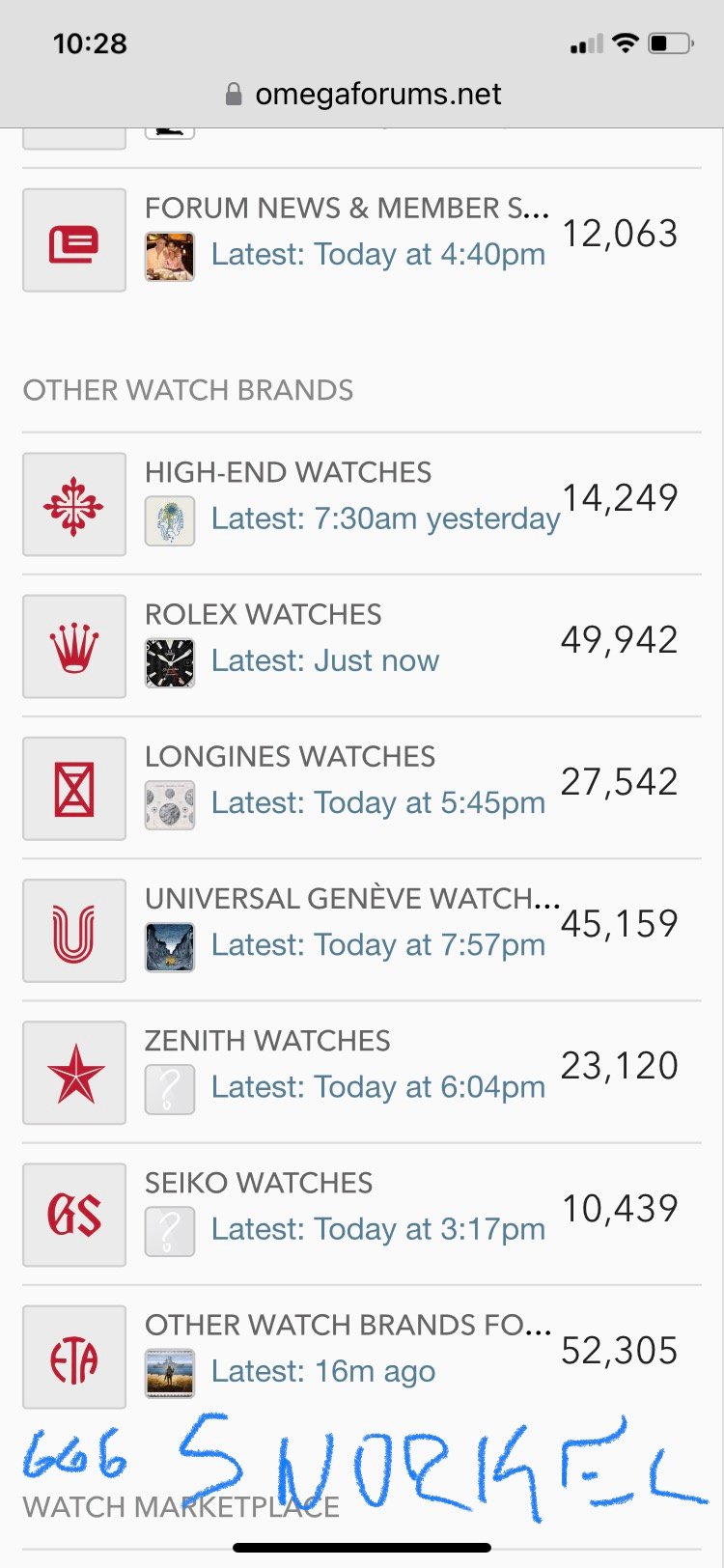Screen dimensions: 724x1568
Task: View latest post from Today at 5:45pm
Action: coord(377,802)
